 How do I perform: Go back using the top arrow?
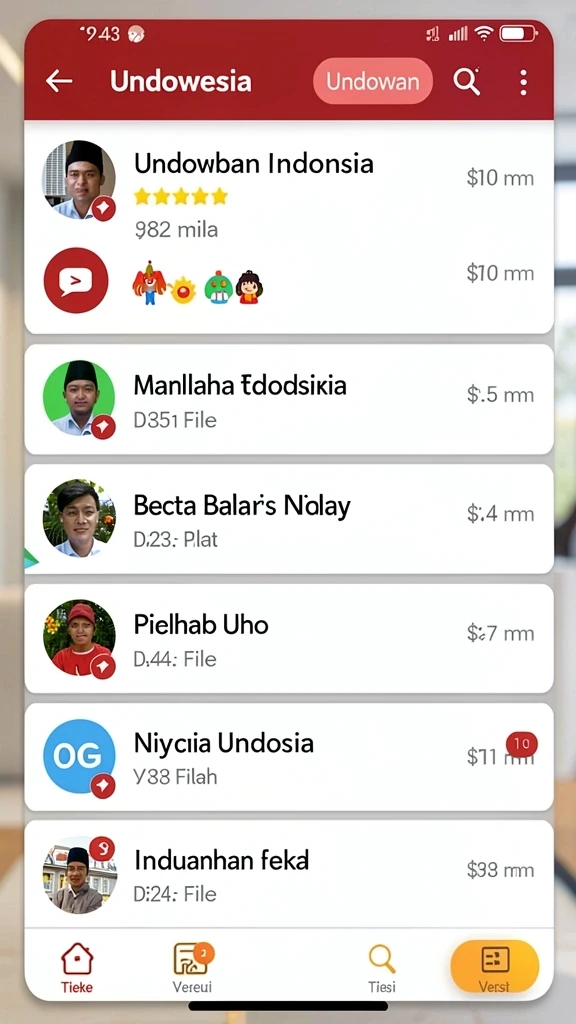tap(59, 82)
